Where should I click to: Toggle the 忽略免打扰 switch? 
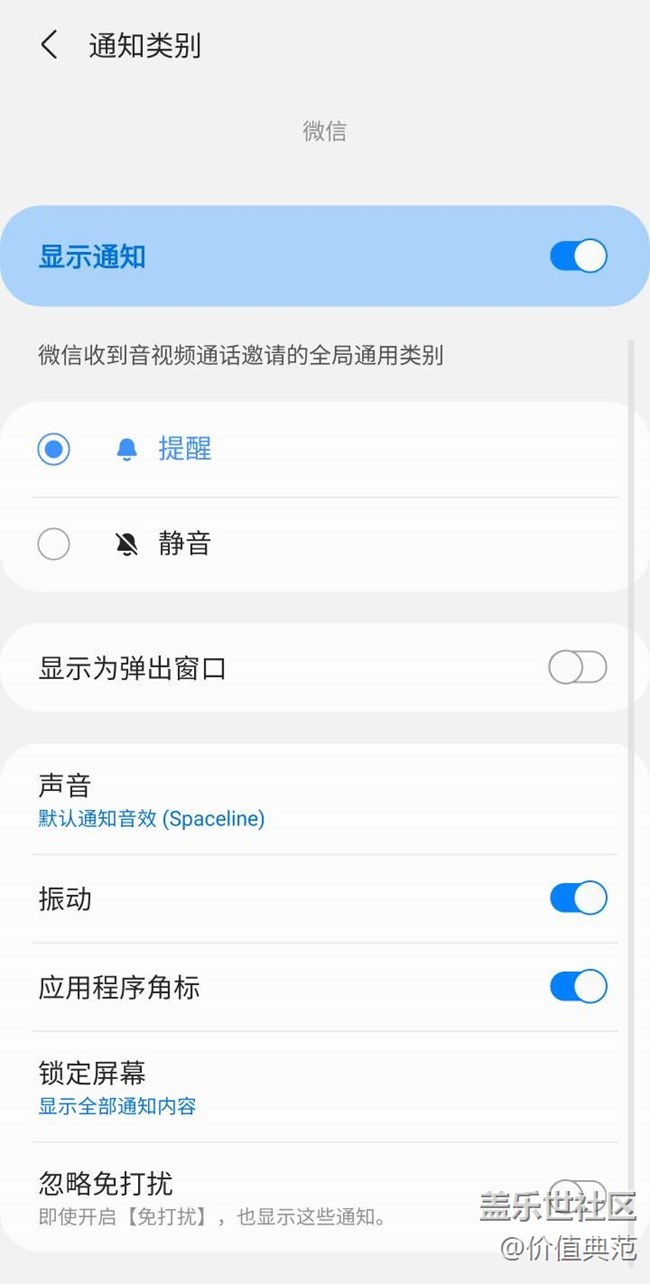point(577,1197)
